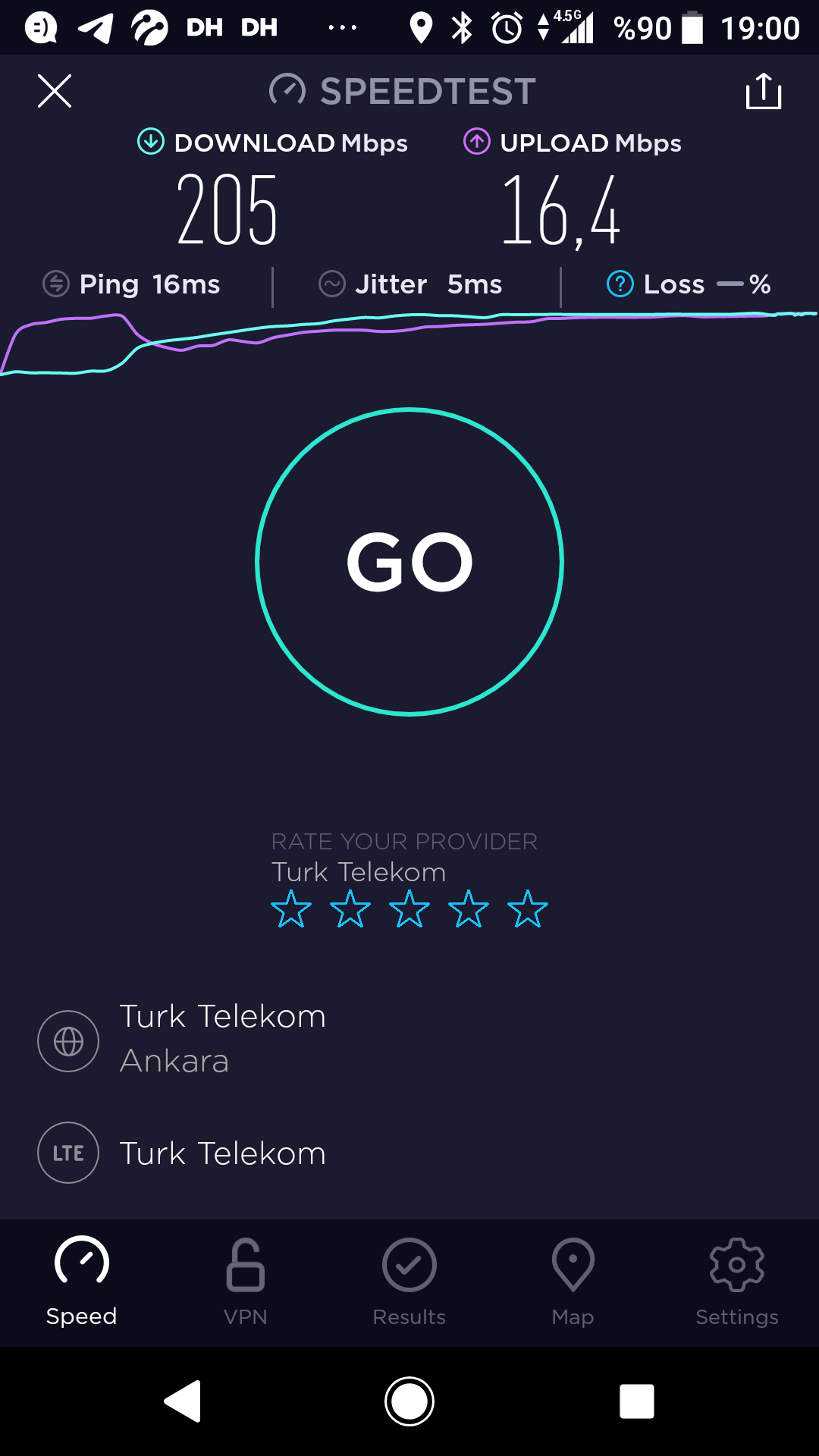The height and width of the screenshot is (1456, 819).
Task: Tap the system back button
Action: pos(183,1401)
